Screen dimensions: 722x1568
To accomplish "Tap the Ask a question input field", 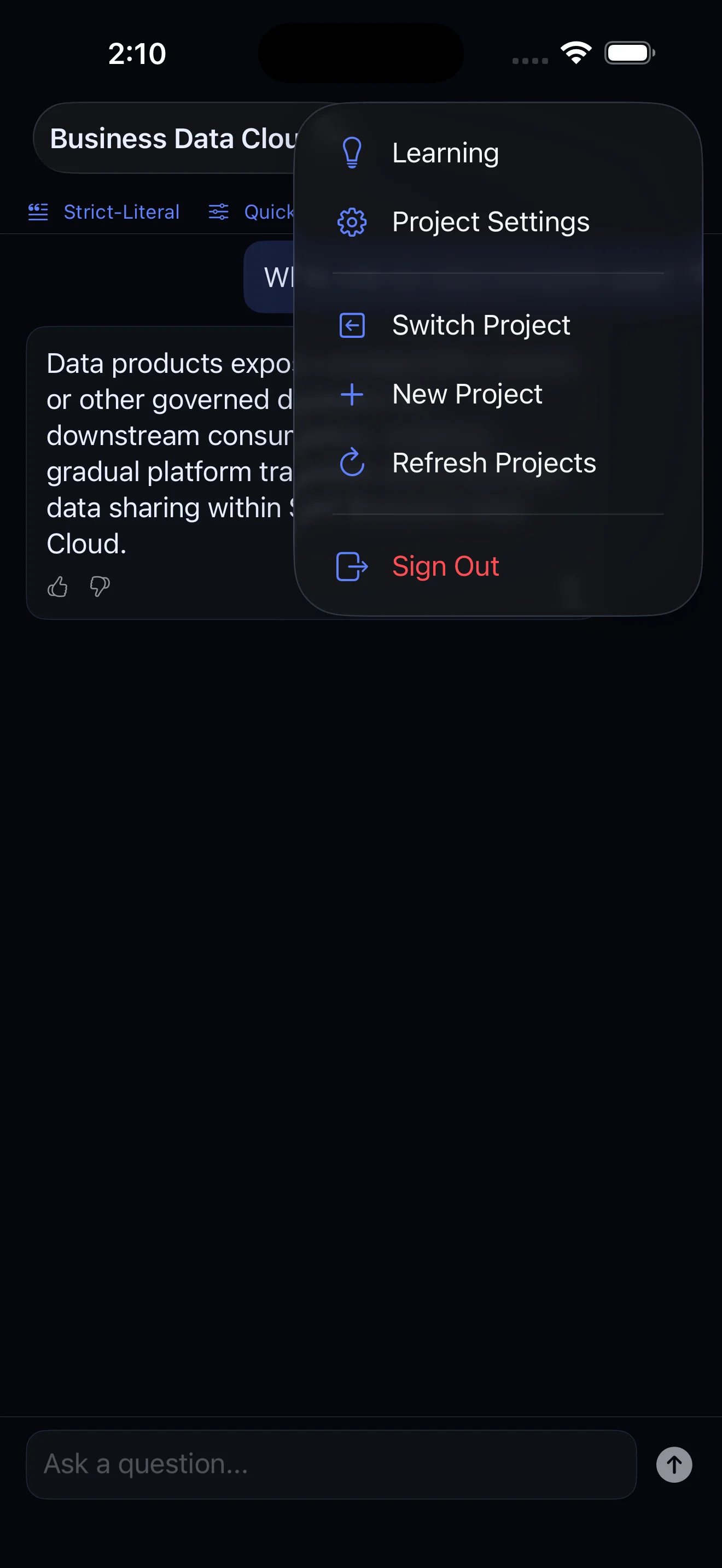I will point(331,1465).
